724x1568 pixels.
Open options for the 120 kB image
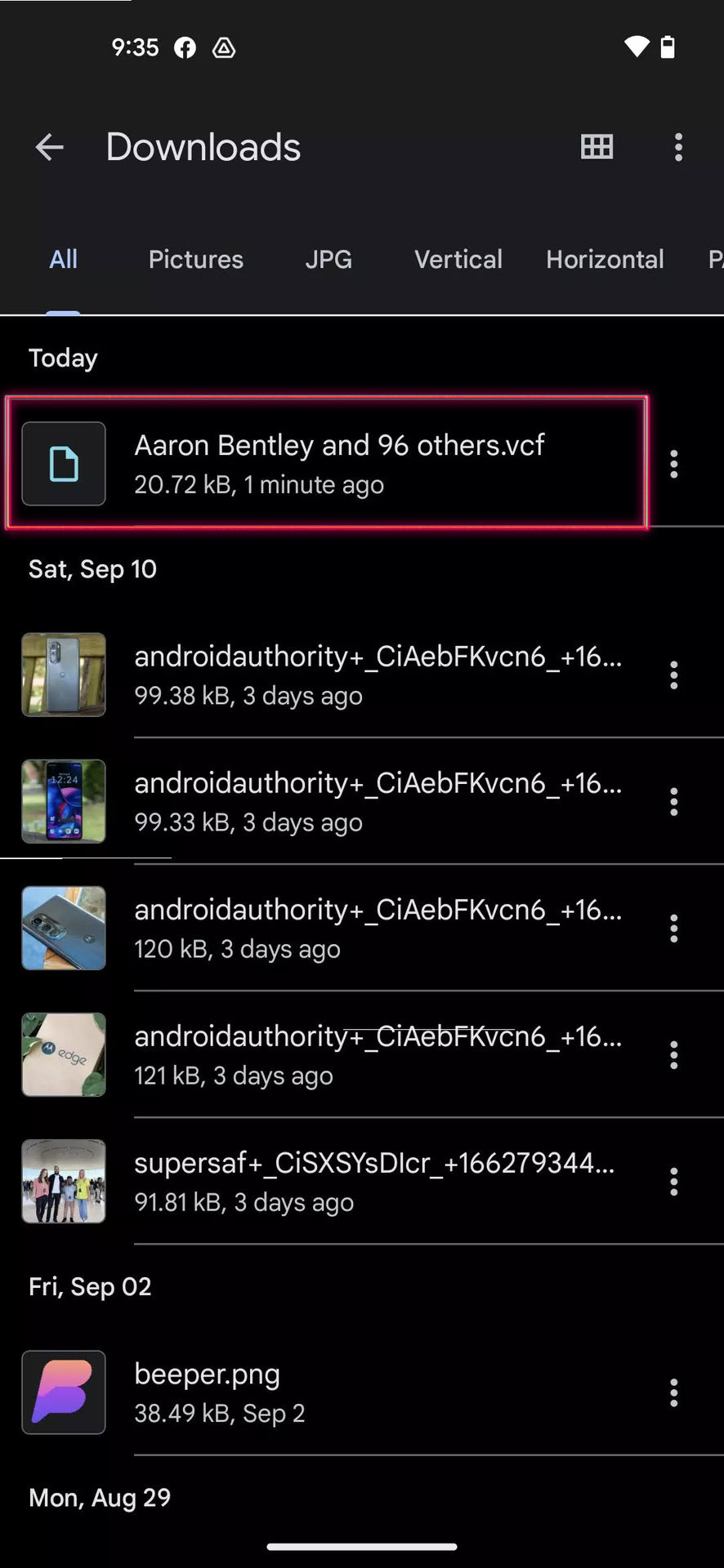673,929
